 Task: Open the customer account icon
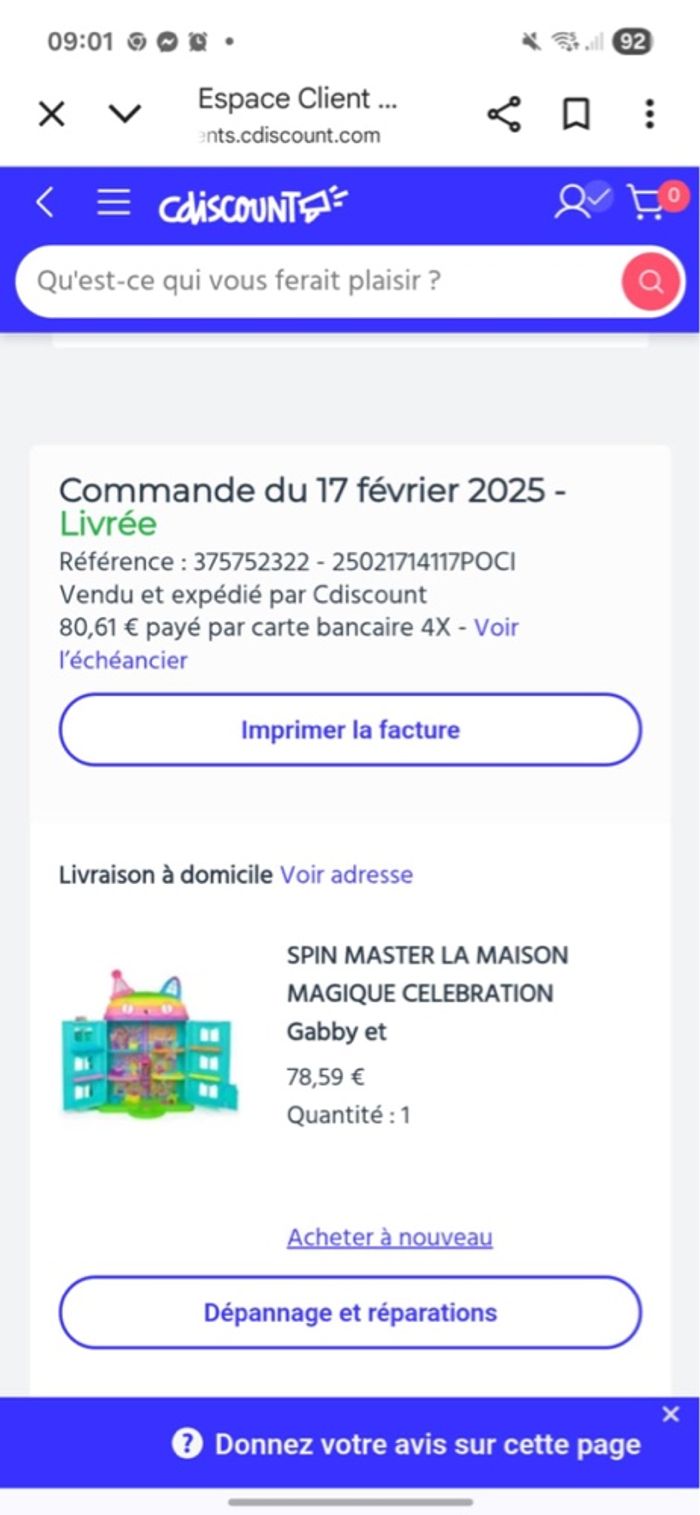[x=574, y=203]
